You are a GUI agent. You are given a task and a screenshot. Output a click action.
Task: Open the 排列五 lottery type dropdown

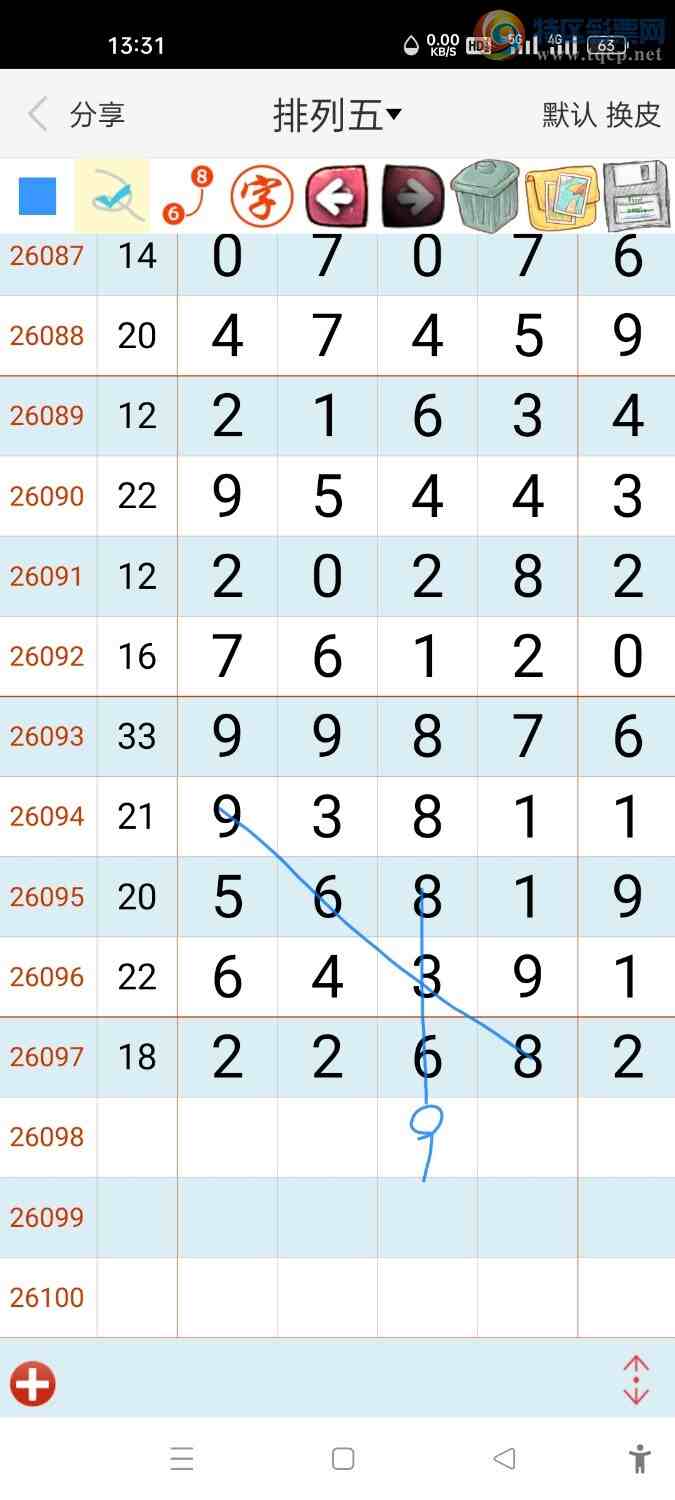tap(337, 116)
